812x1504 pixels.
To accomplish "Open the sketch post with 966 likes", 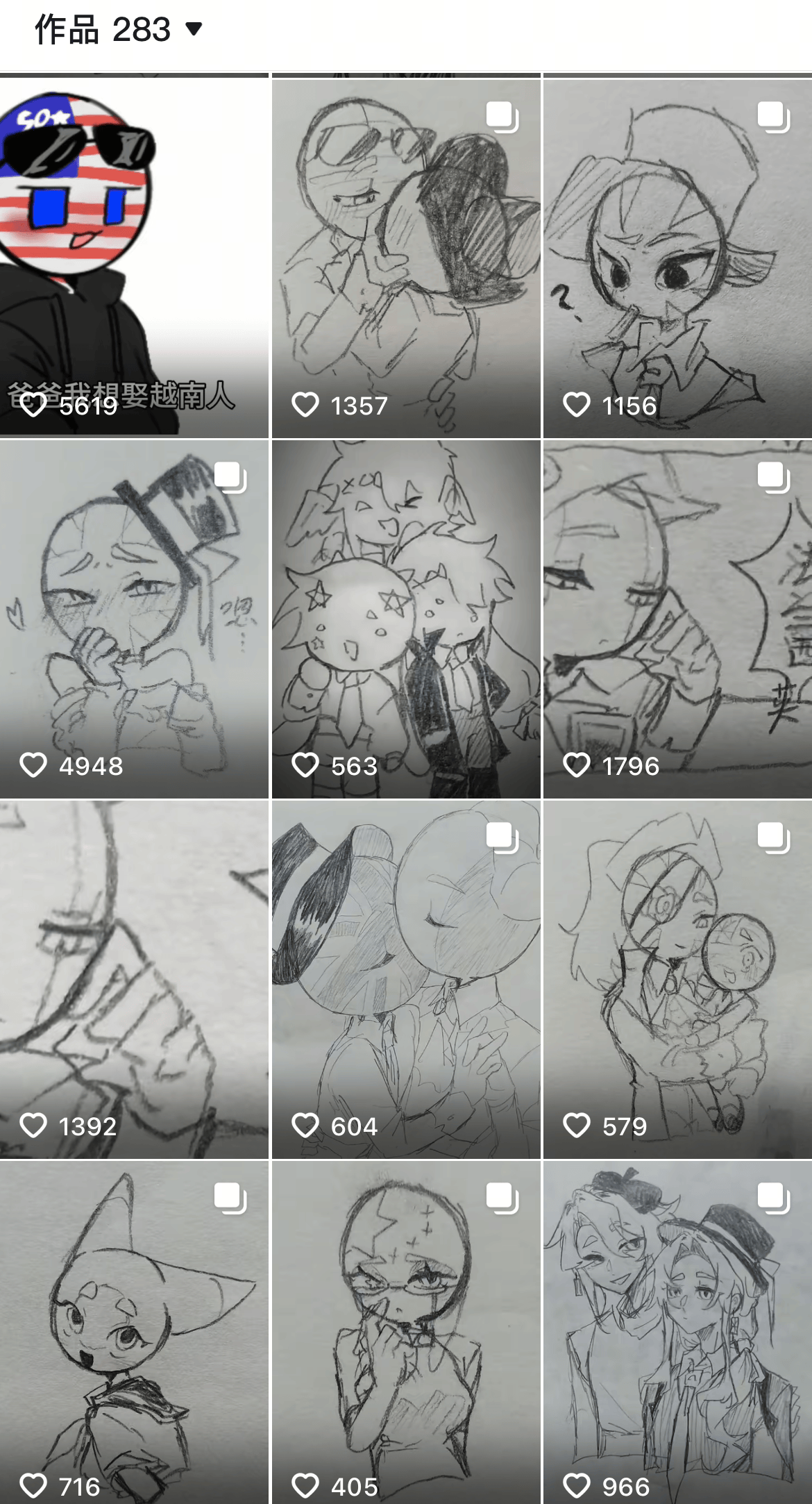I will [x=677, y=1333].
